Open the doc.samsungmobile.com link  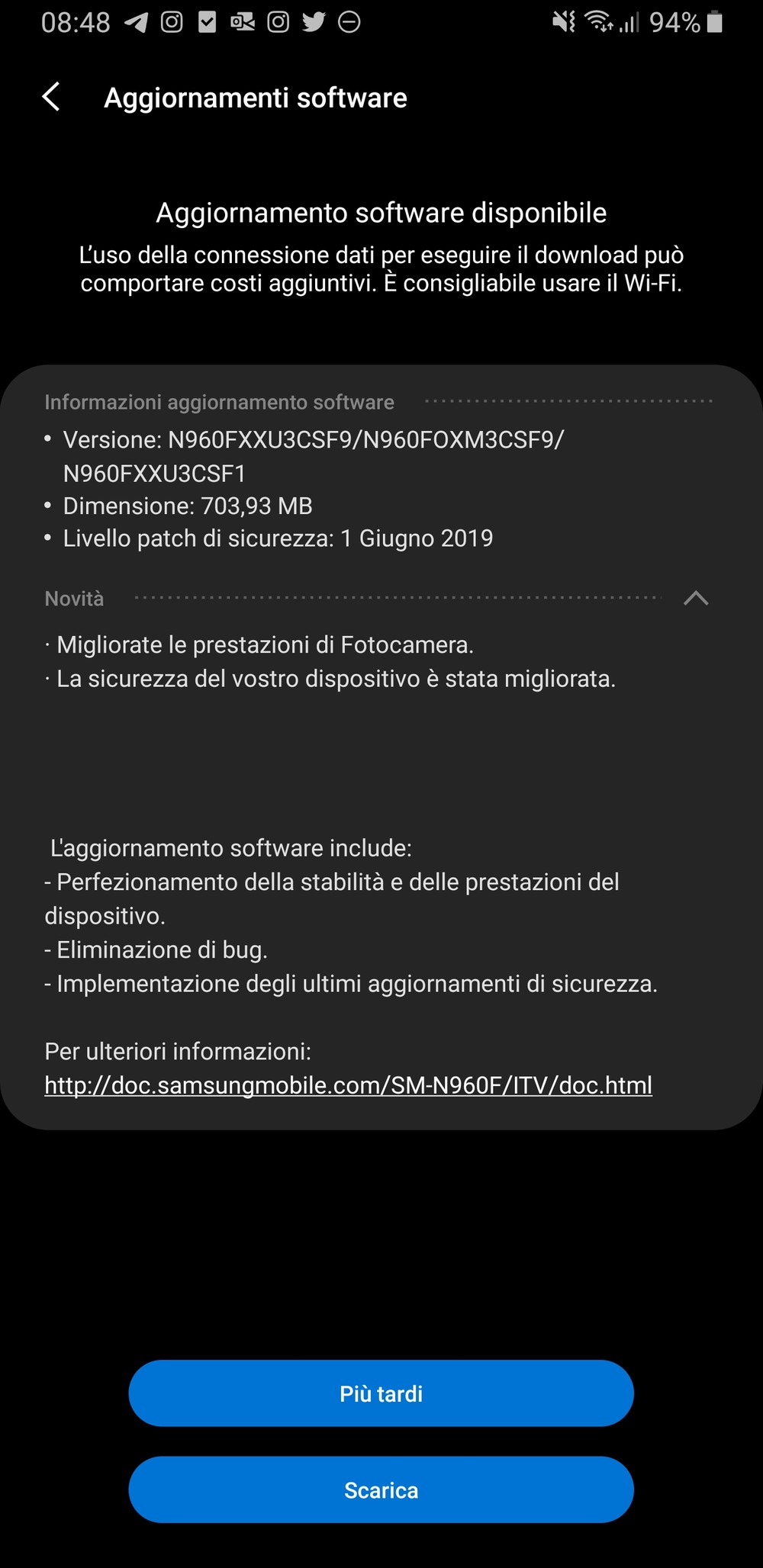[349, 1085]
